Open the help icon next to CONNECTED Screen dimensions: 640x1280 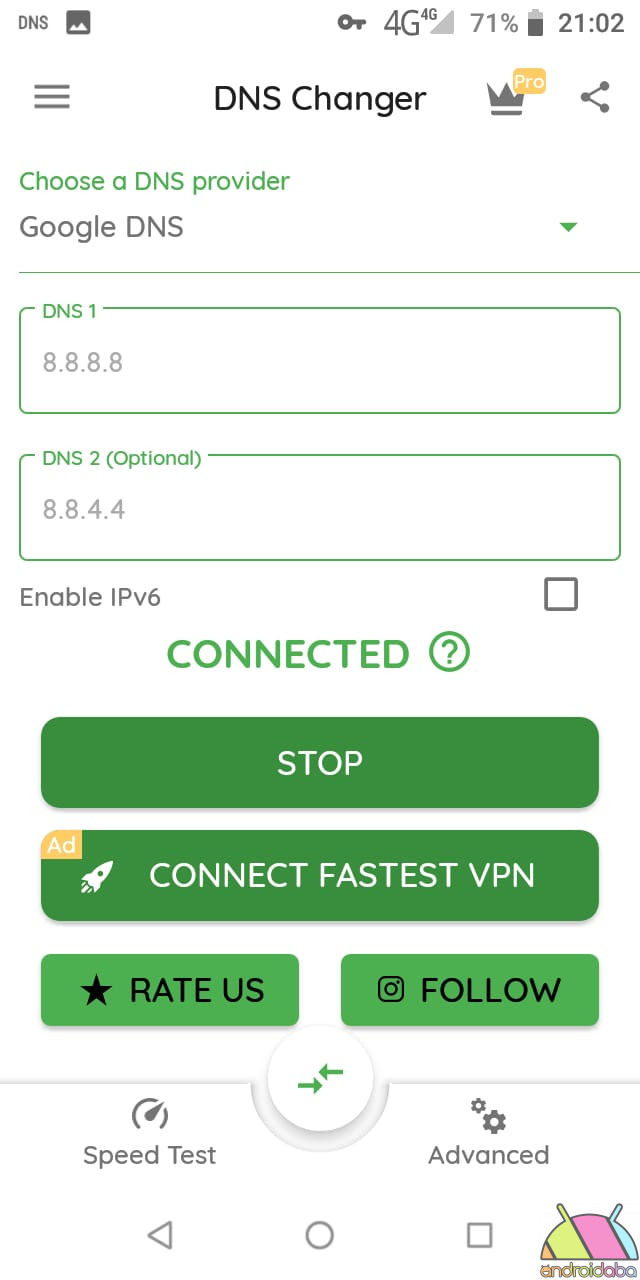449,653
